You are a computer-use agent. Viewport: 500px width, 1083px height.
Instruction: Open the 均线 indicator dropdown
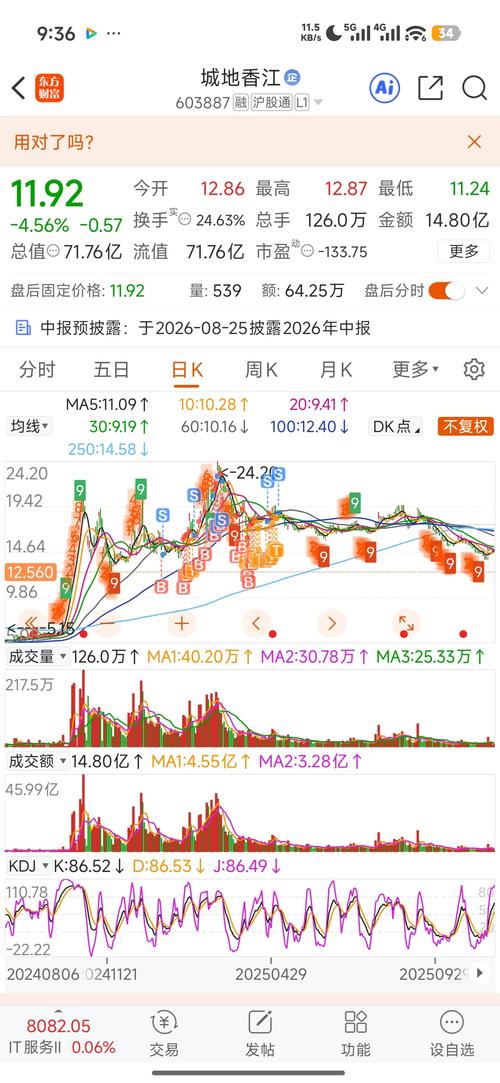(x=29, y=426)
